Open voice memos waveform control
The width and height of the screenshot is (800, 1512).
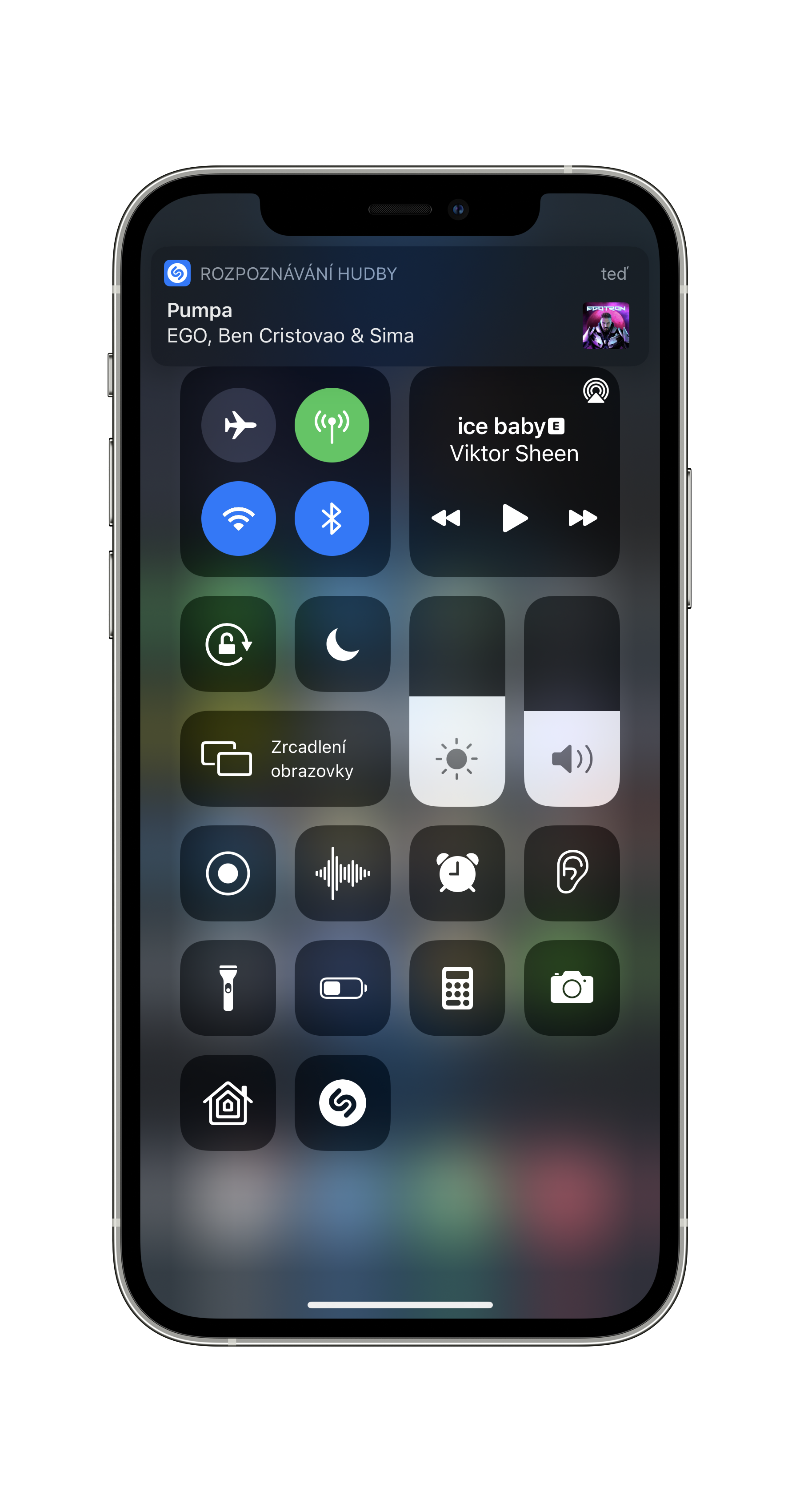[x=342, y=873]
